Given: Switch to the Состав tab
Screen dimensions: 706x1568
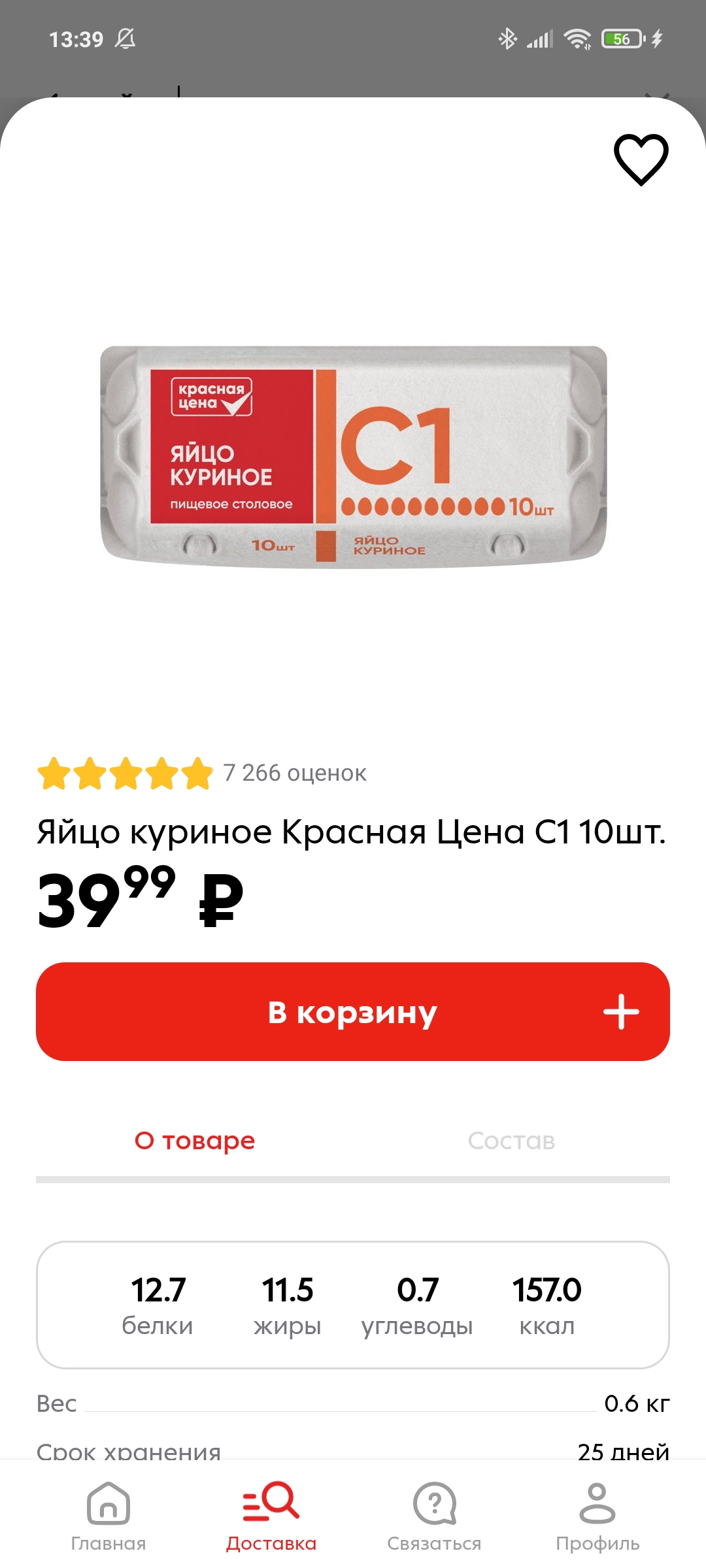Looking at the screenshot, I should tap(511, 1141).
